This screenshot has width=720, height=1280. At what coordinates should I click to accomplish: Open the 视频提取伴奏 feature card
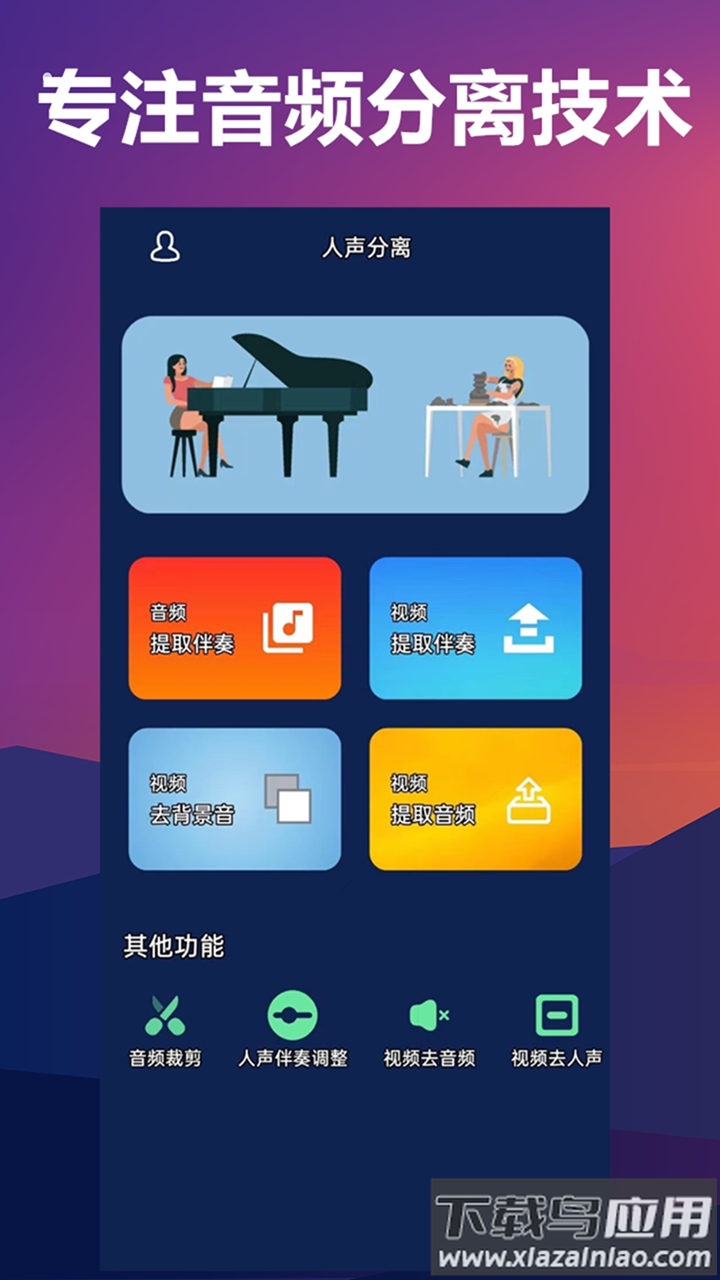click(x=475, y=628)
